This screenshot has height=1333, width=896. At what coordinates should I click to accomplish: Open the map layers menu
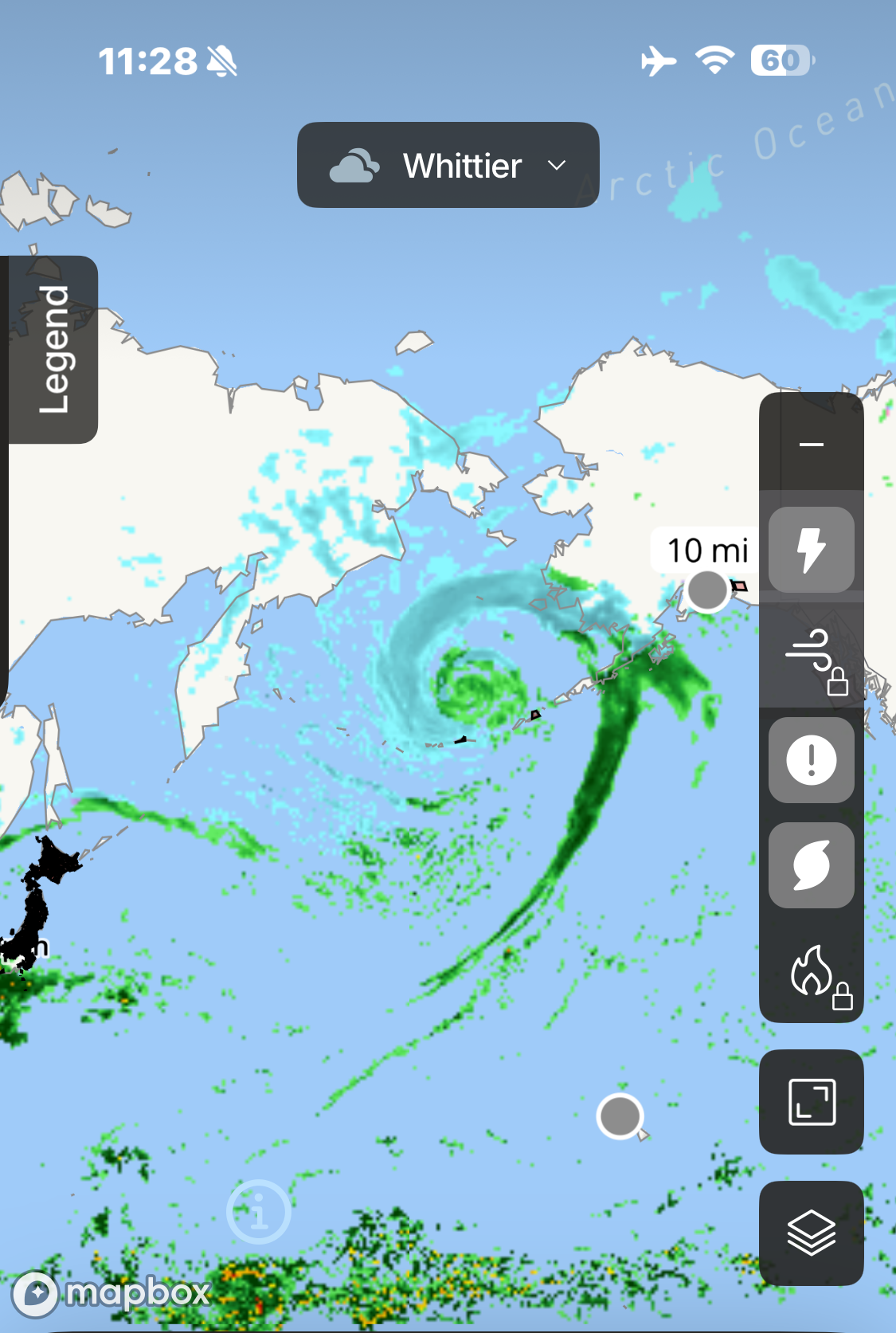tap(811, 1233)
